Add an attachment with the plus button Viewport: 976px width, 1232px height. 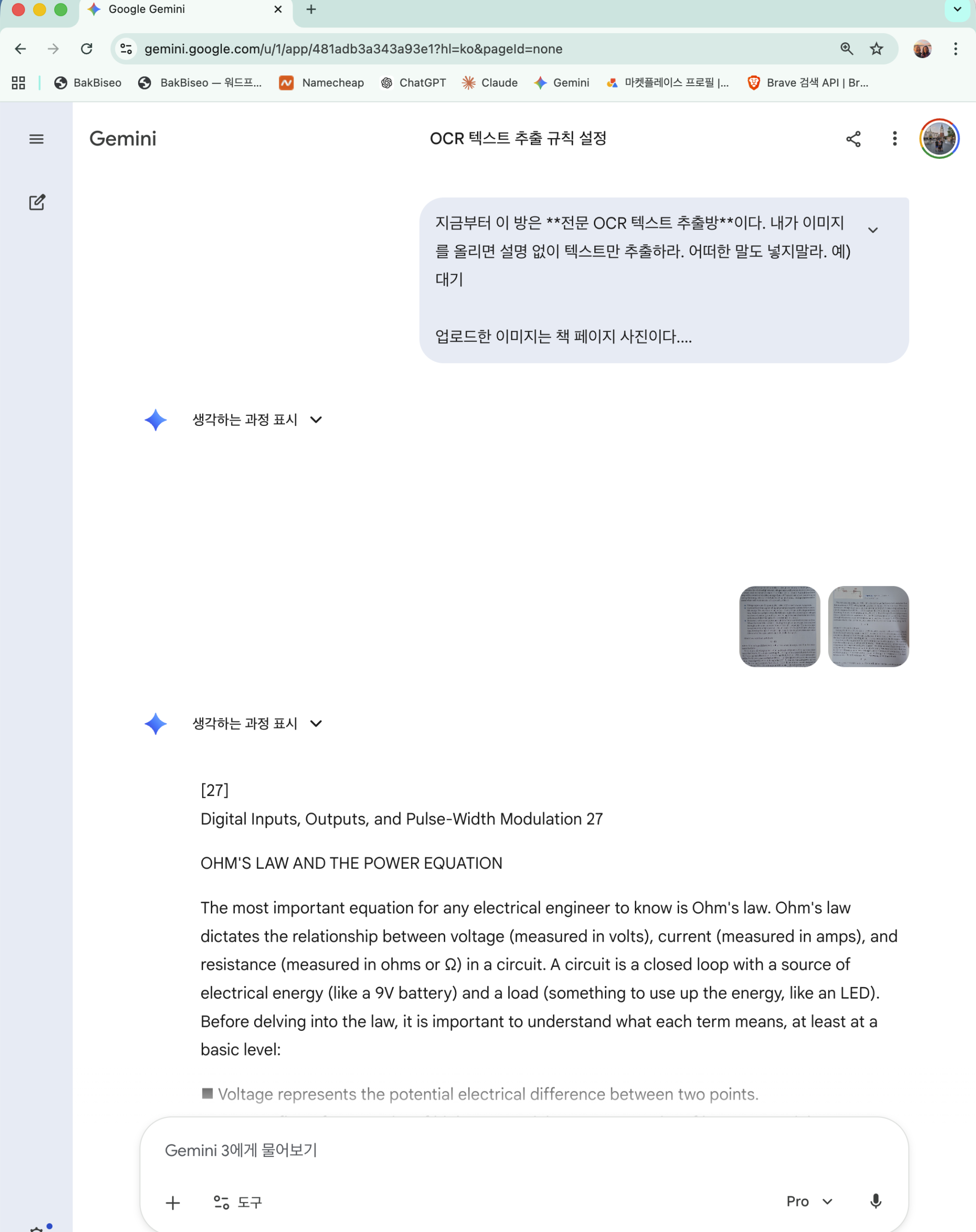[173, 1203]
